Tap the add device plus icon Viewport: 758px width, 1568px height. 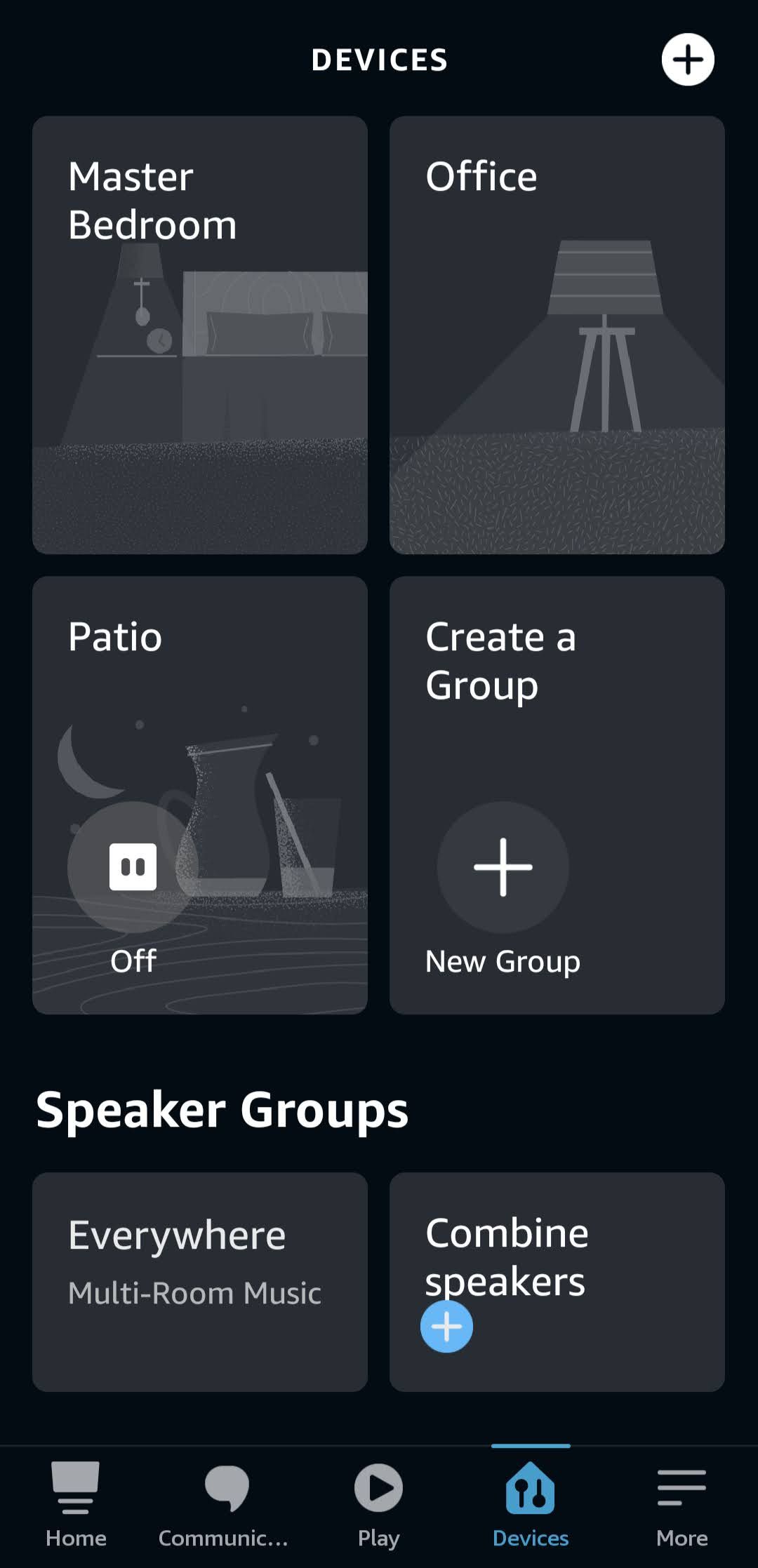click(687, 60)
